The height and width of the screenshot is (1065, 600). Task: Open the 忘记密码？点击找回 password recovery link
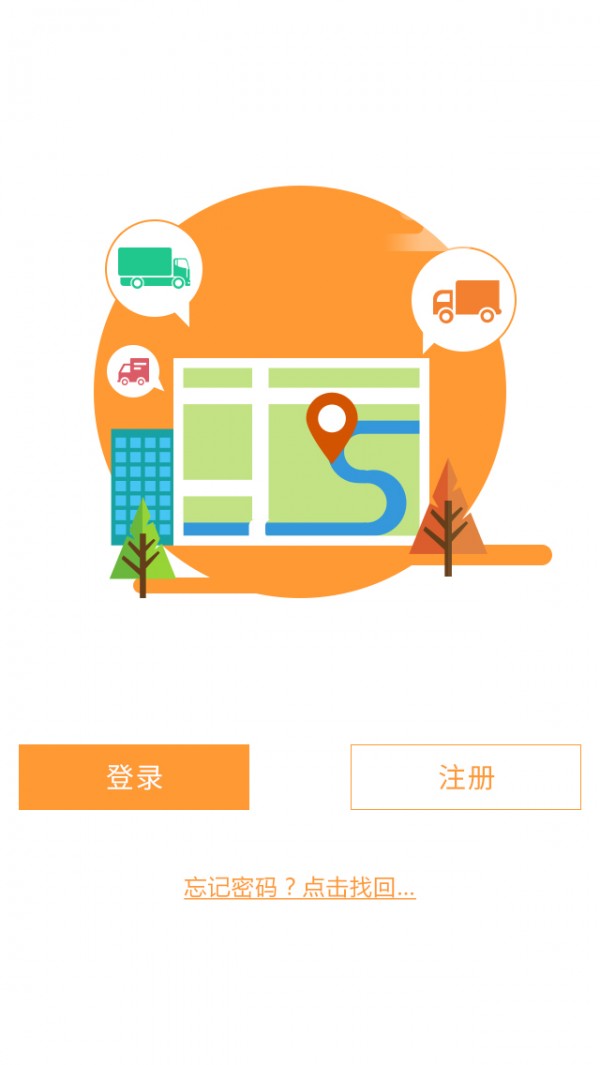299,887
